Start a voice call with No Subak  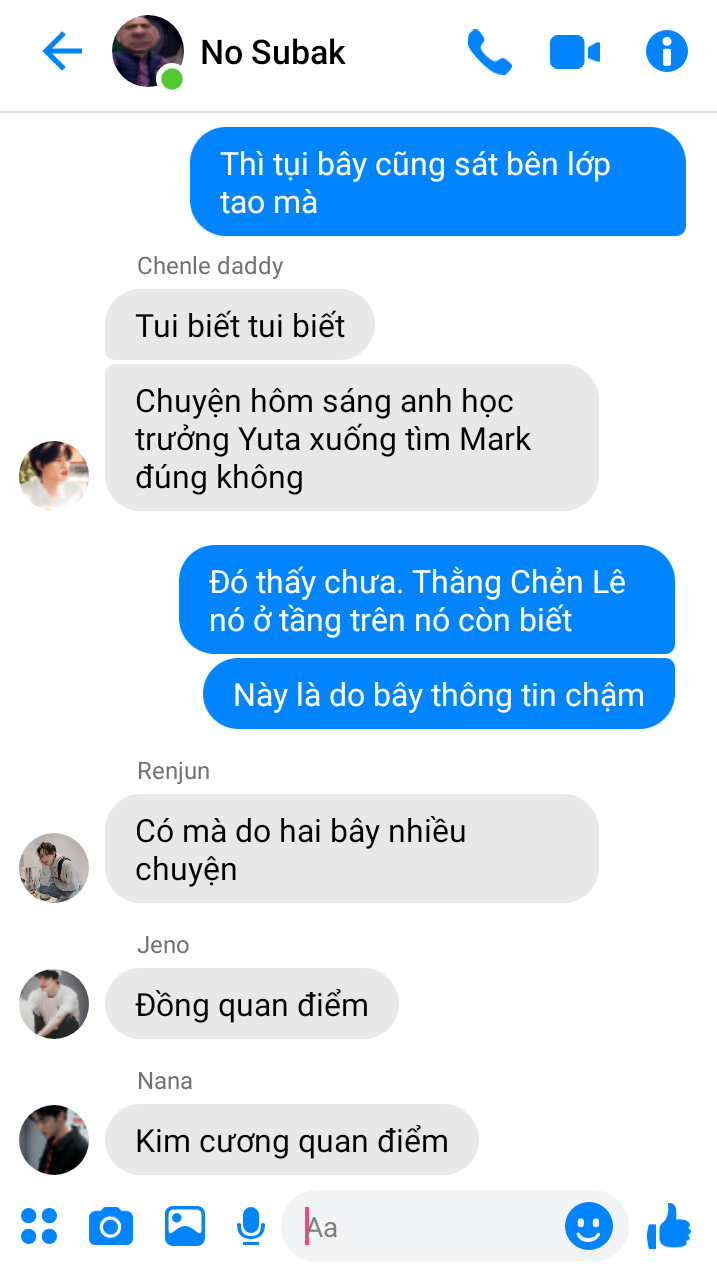point(489,52)
